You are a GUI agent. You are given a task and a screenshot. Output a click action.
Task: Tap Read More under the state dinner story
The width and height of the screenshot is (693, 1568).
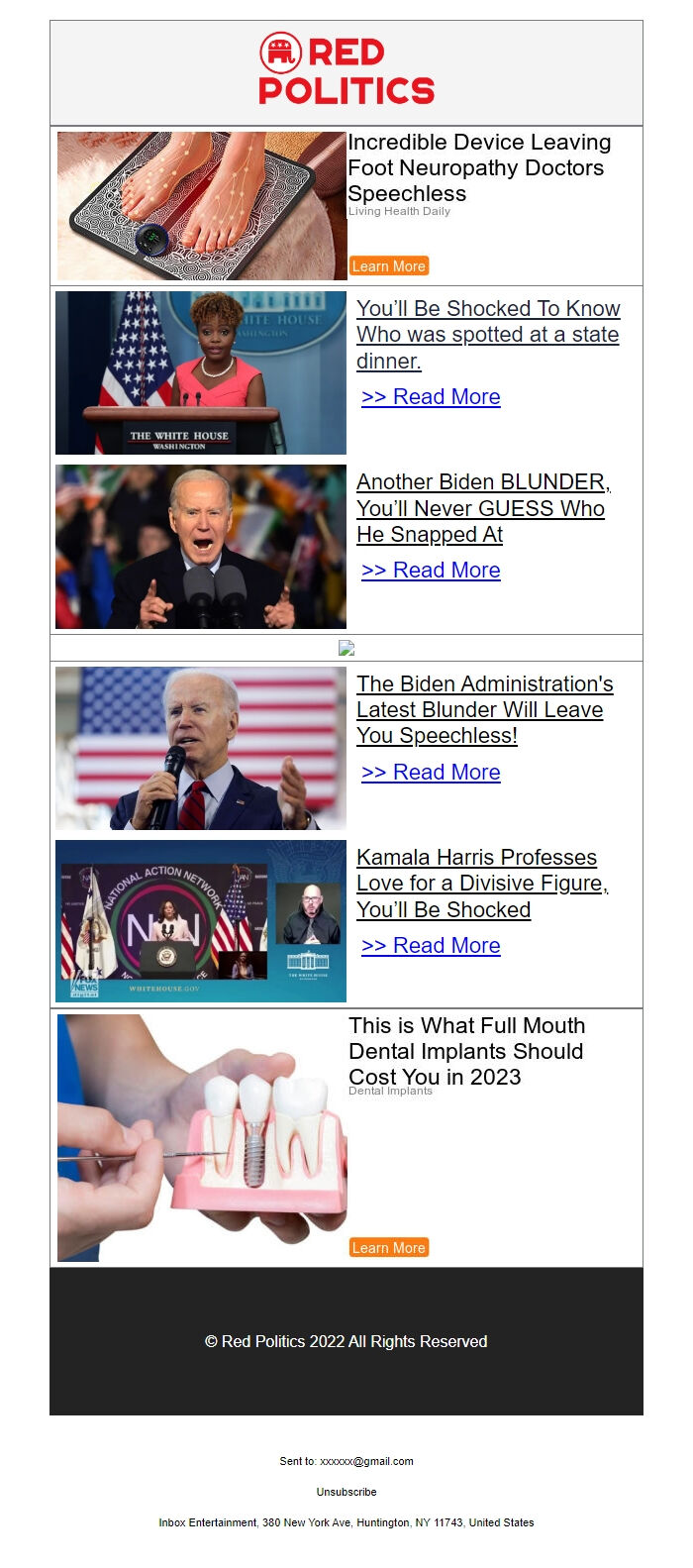coord(431,397)
